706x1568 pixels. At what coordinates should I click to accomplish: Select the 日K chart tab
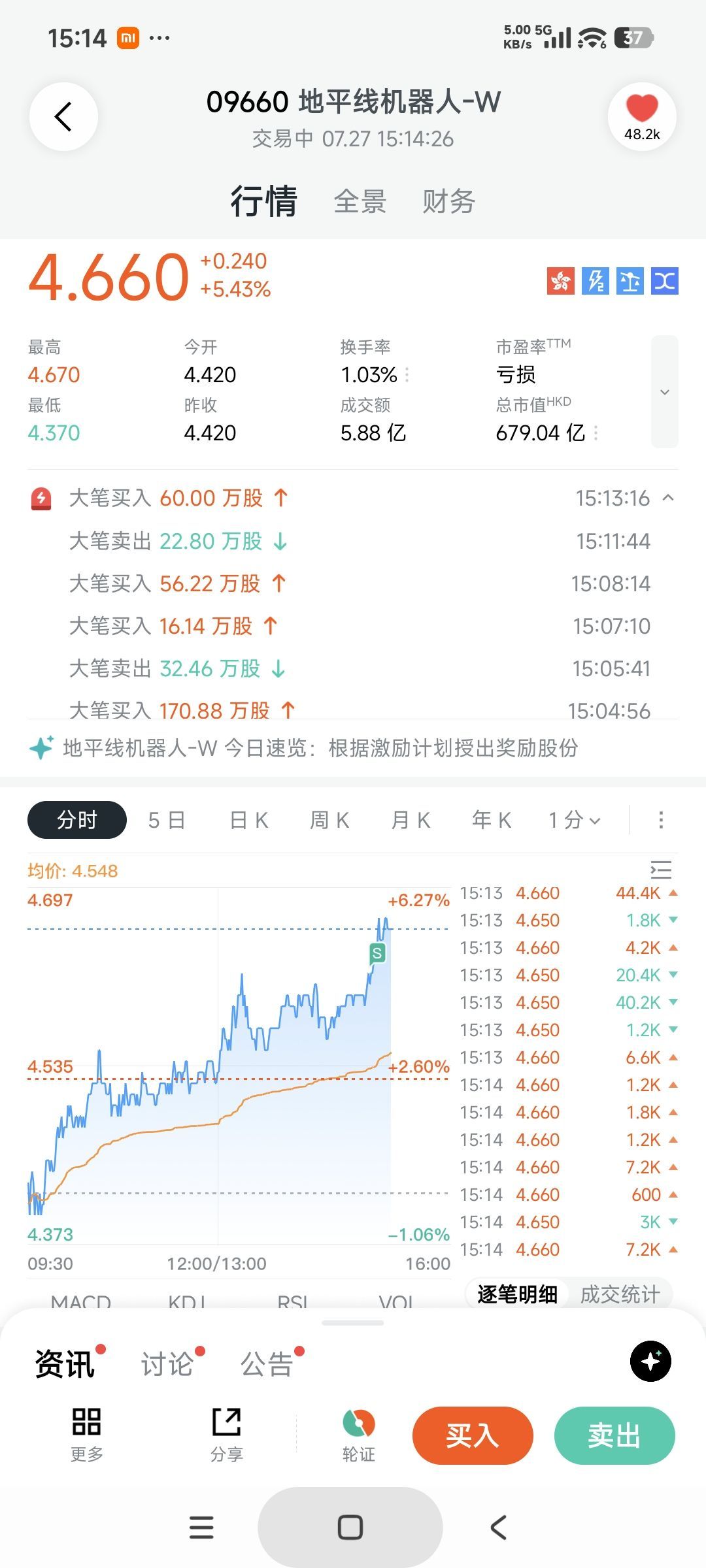click(x=249, y=820)
